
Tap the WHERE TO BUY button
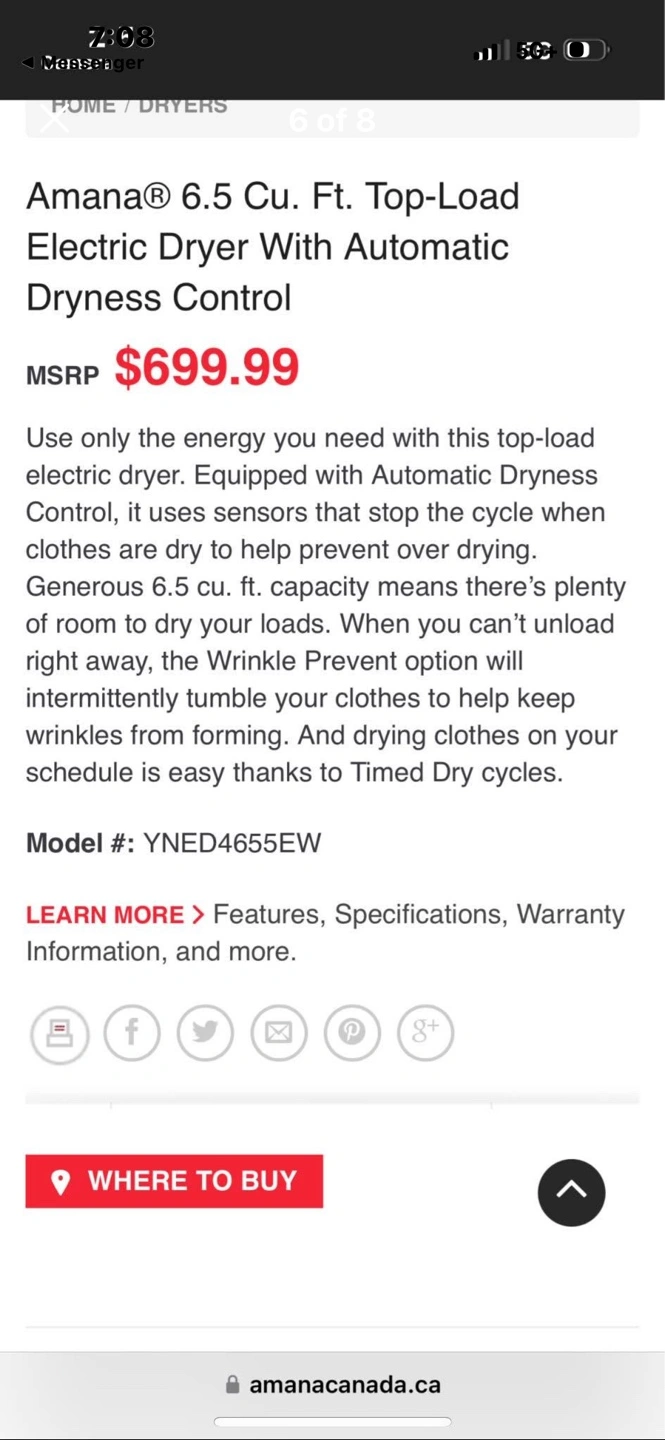point(174,1181)
